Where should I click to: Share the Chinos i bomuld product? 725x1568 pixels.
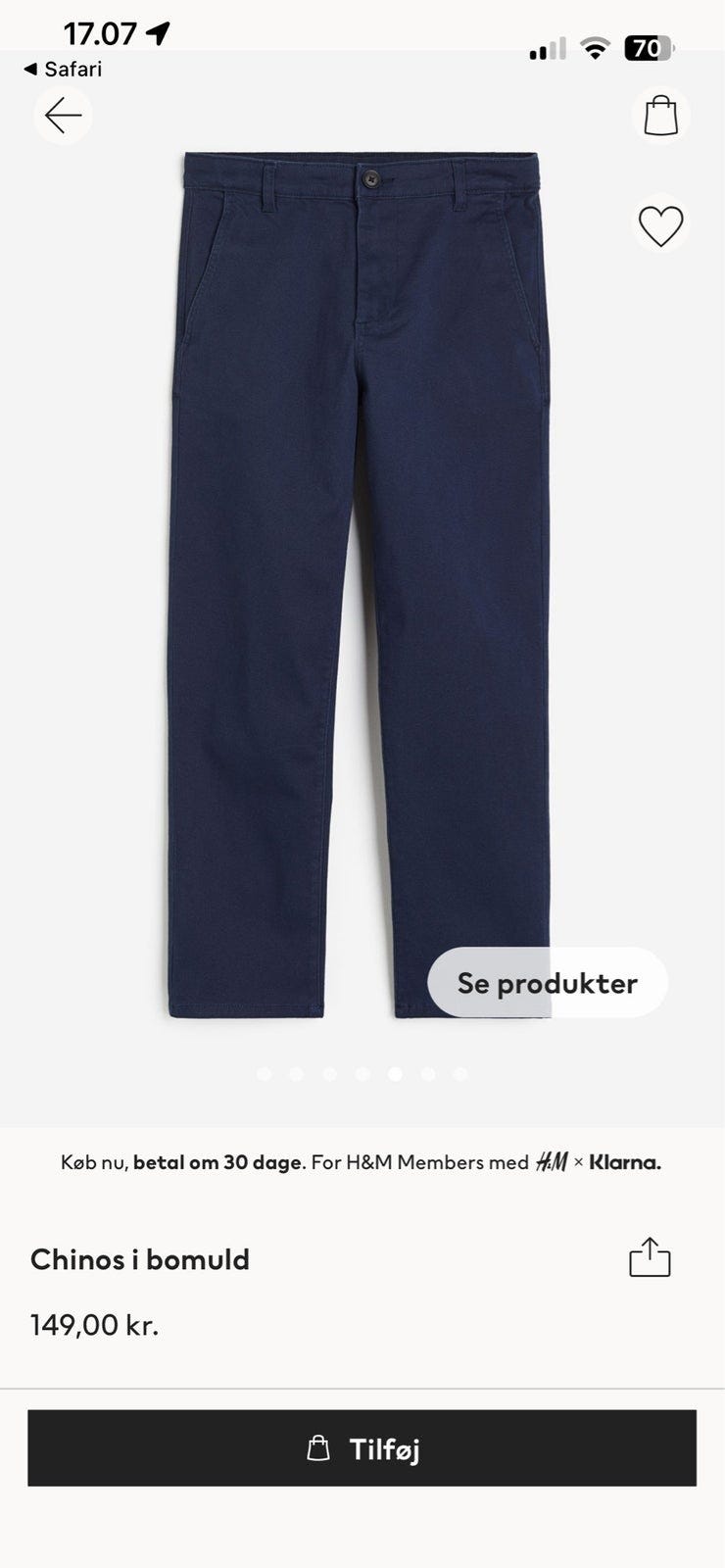pos(650,1257)
